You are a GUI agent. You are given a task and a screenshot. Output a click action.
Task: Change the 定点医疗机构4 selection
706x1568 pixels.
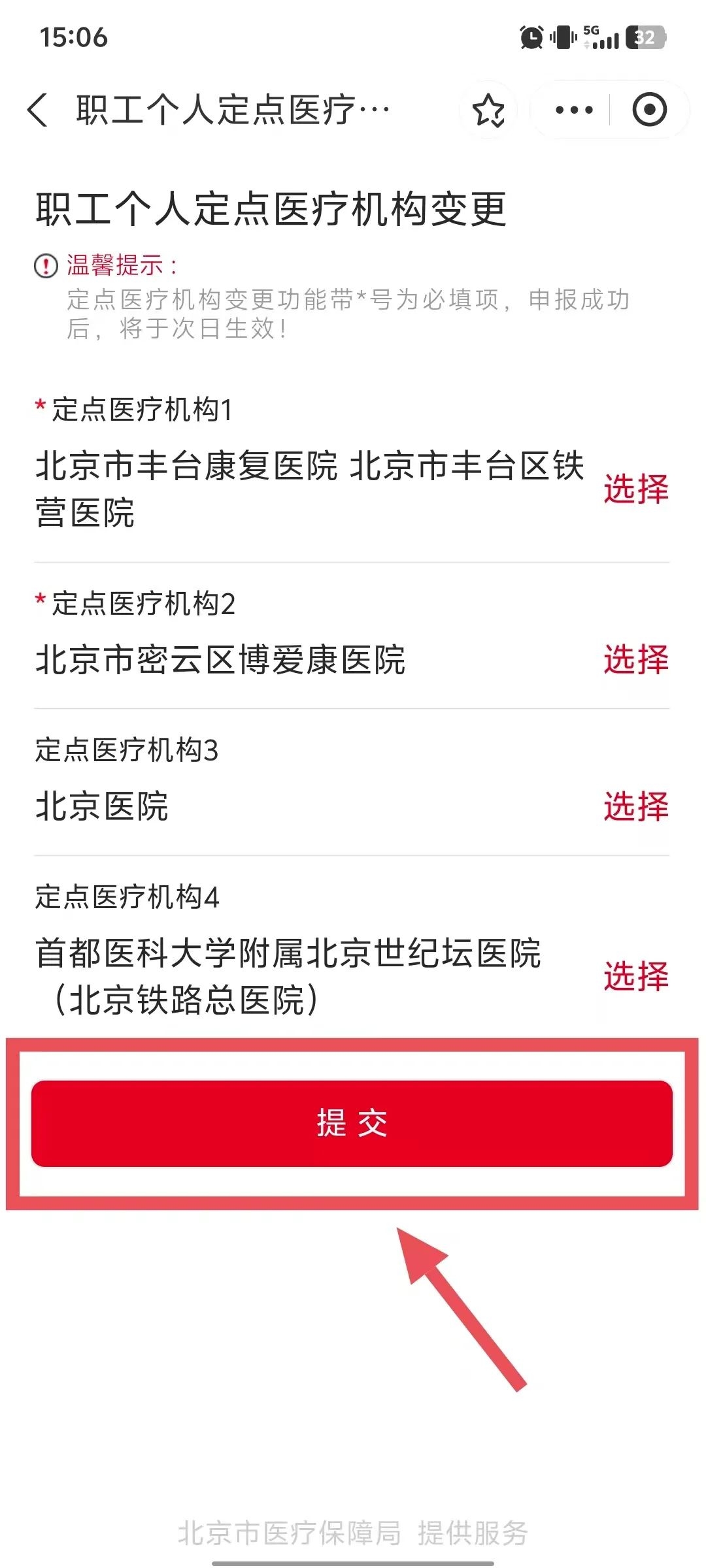point(635,977)
